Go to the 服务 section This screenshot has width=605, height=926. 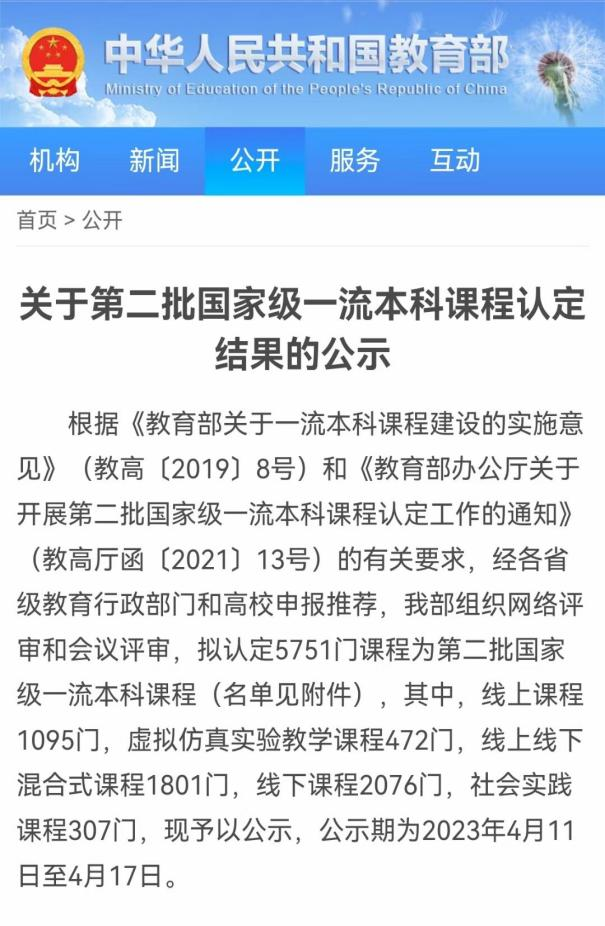[x=354, y=161]
